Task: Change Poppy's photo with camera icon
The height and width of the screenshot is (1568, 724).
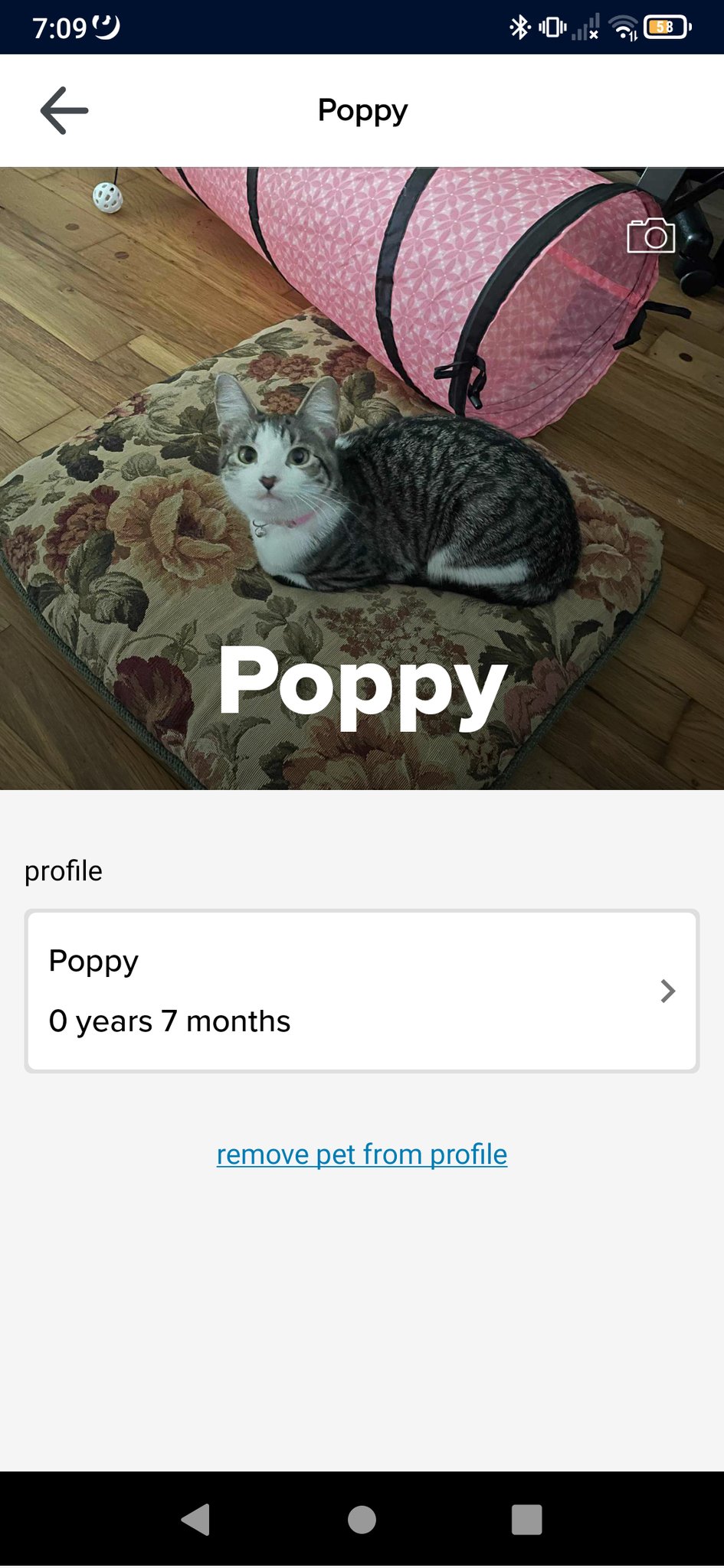Action: (x=650, y=236)
